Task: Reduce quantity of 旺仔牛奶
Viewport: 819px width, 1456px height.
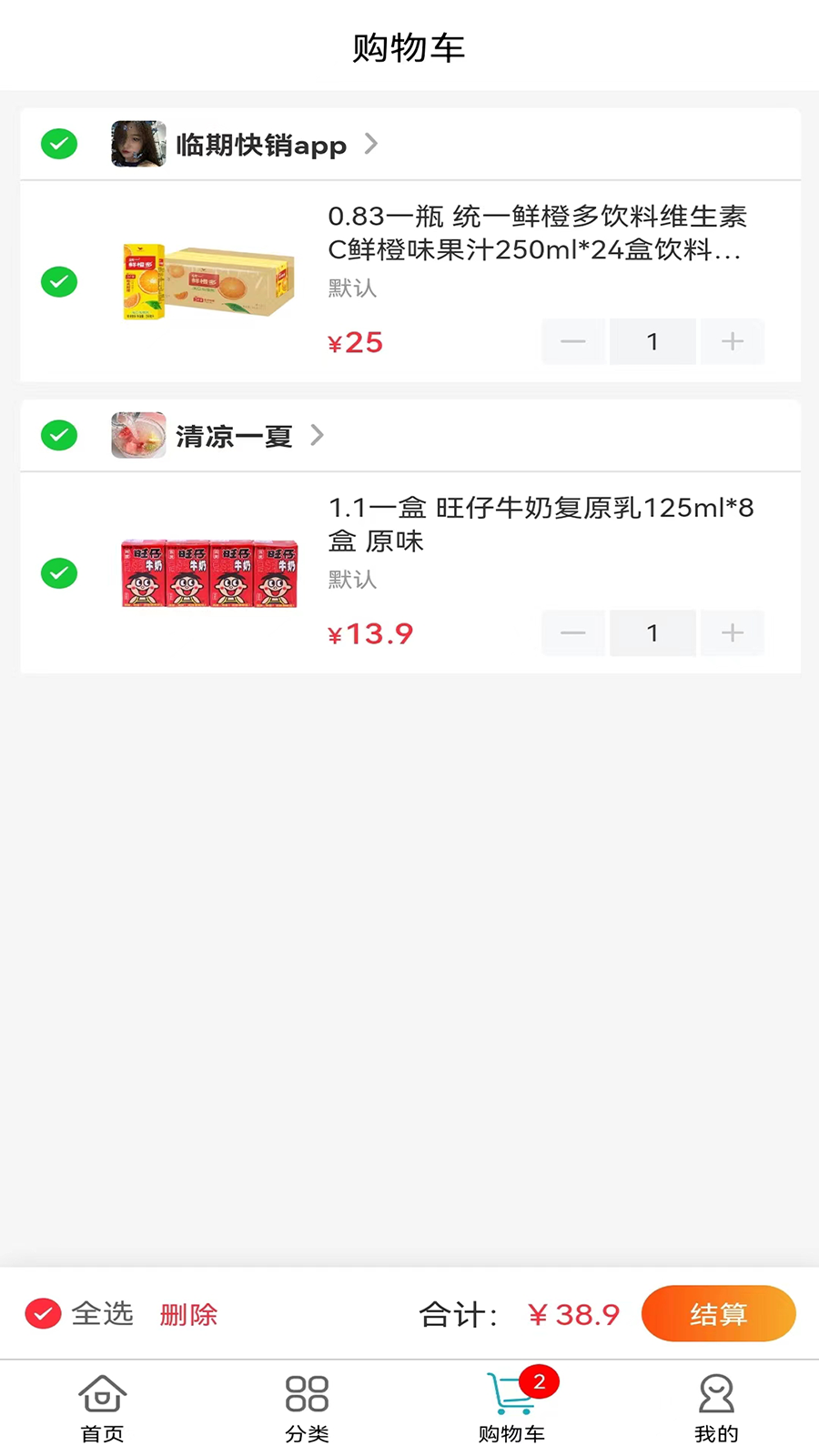Action: point(573,633)
